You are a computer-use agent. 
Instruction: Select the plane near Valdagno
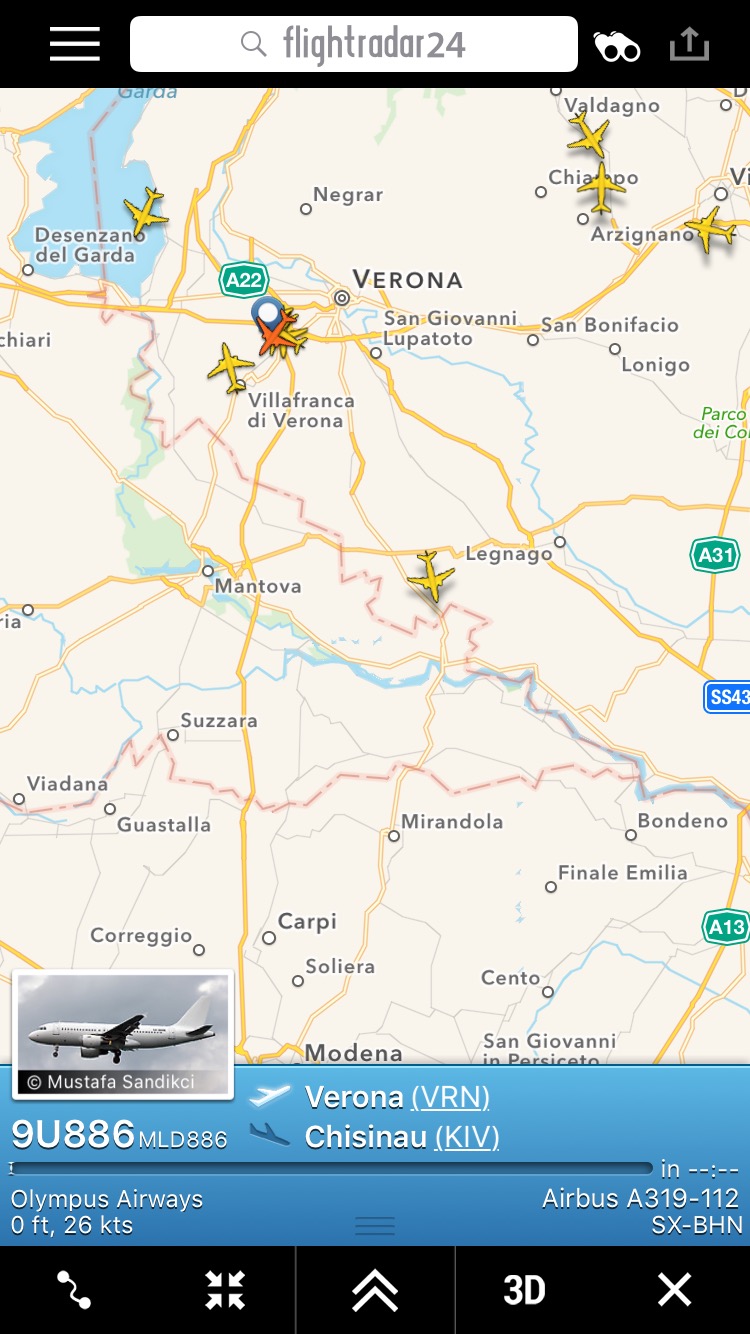[x=588, y=135]
